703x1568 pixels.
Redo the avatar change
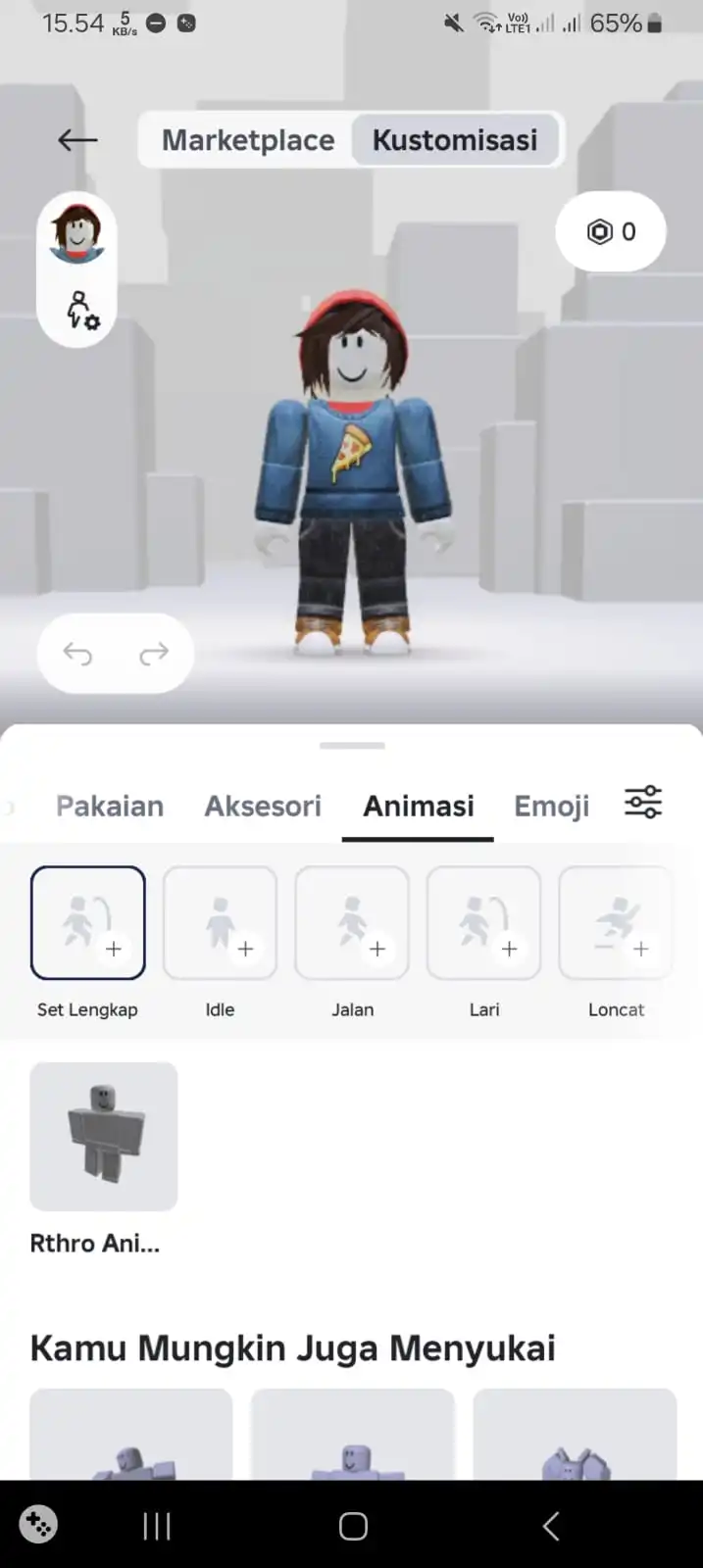[x=154, y=653]
